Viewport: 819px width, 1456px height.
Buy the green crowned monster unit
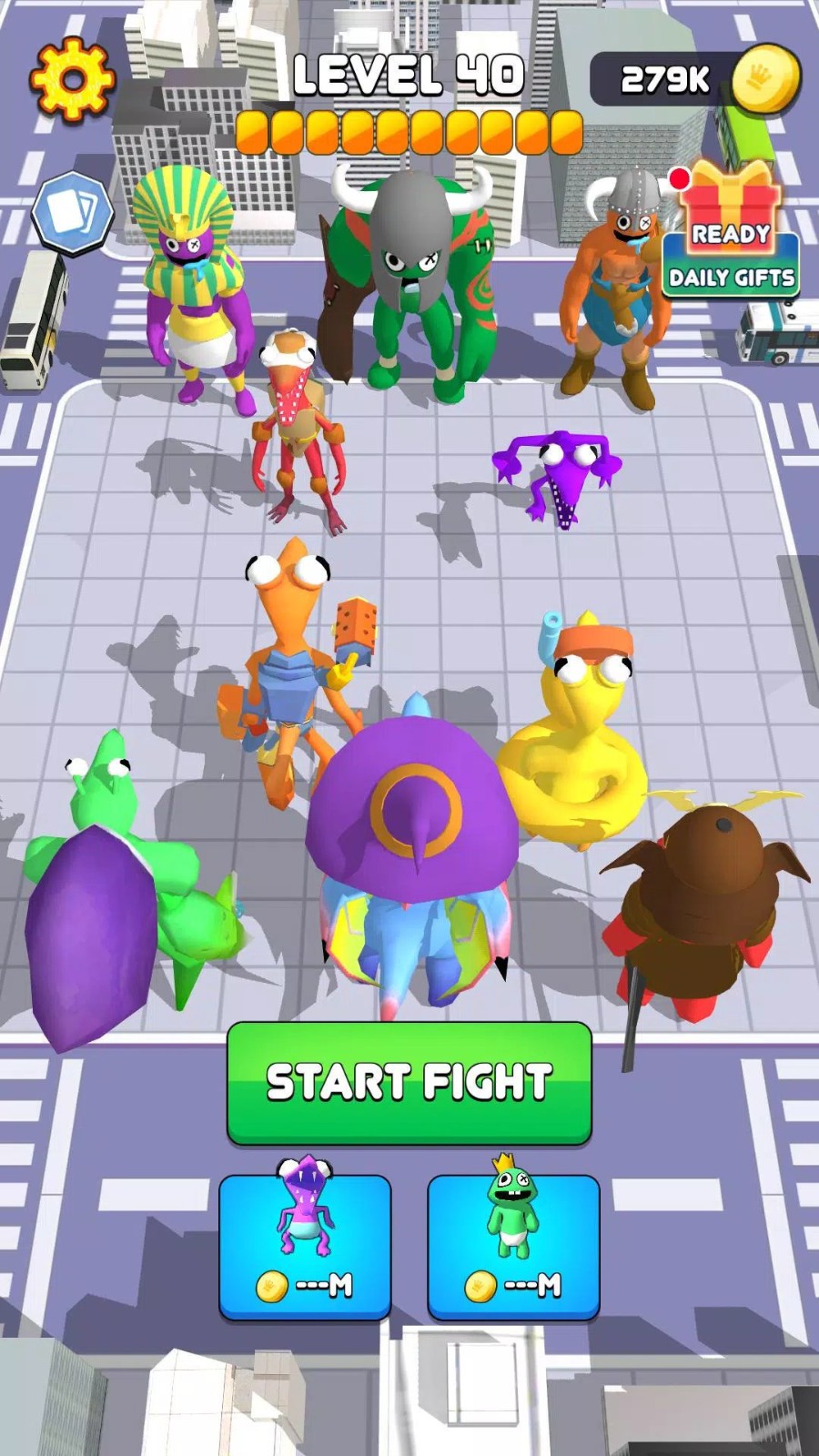pos(513,1245)
